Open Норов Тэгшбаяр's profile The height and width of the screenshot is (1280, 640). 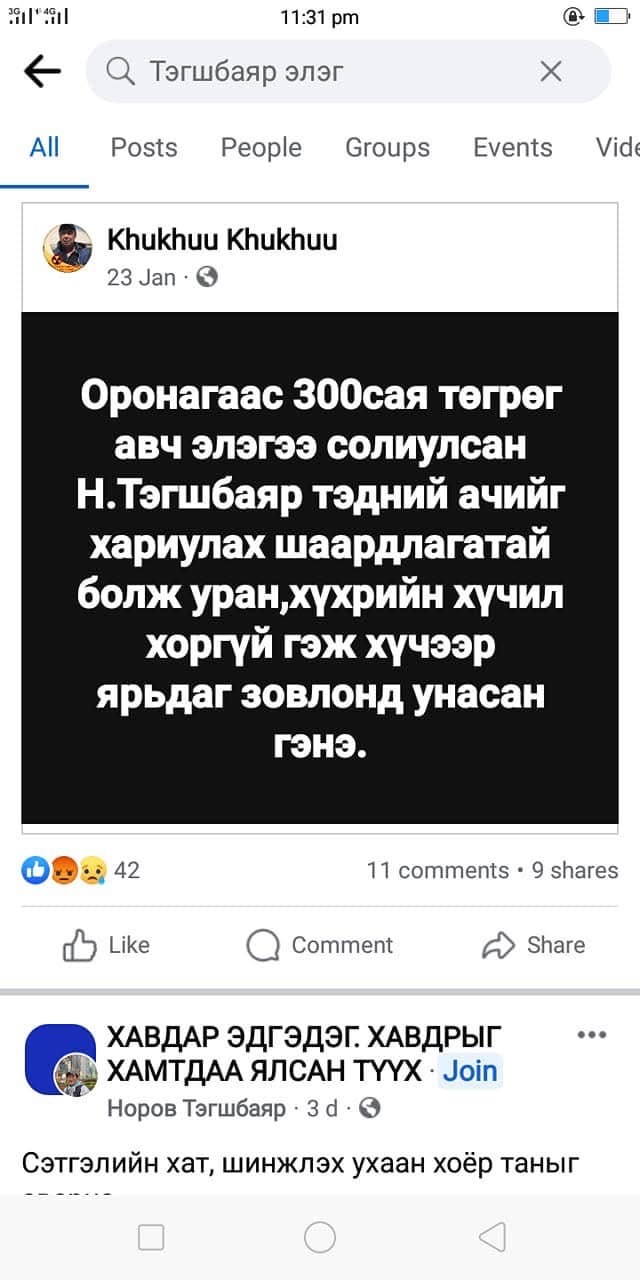click(x=196, y=1108)
